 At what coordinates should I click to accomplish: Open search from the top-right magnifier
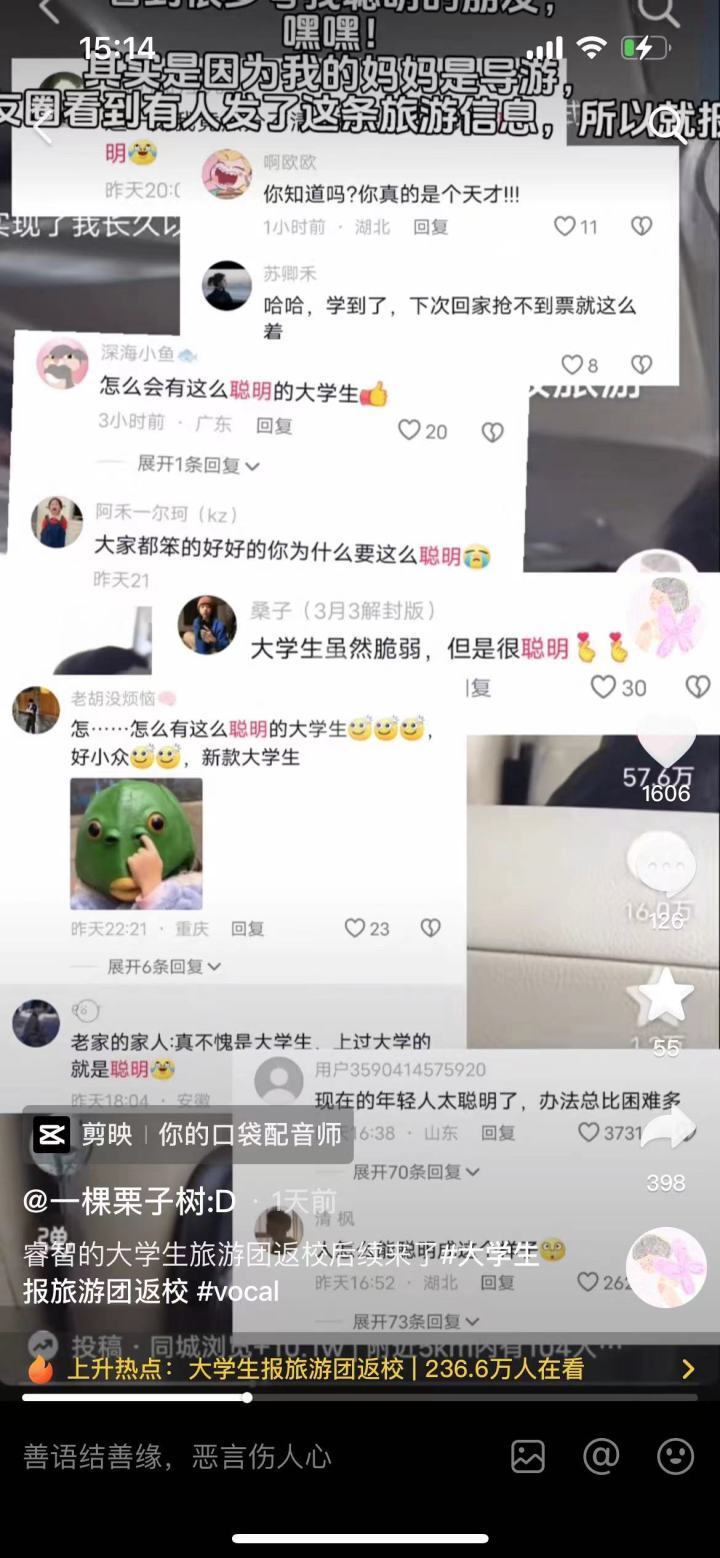(668, 124)
